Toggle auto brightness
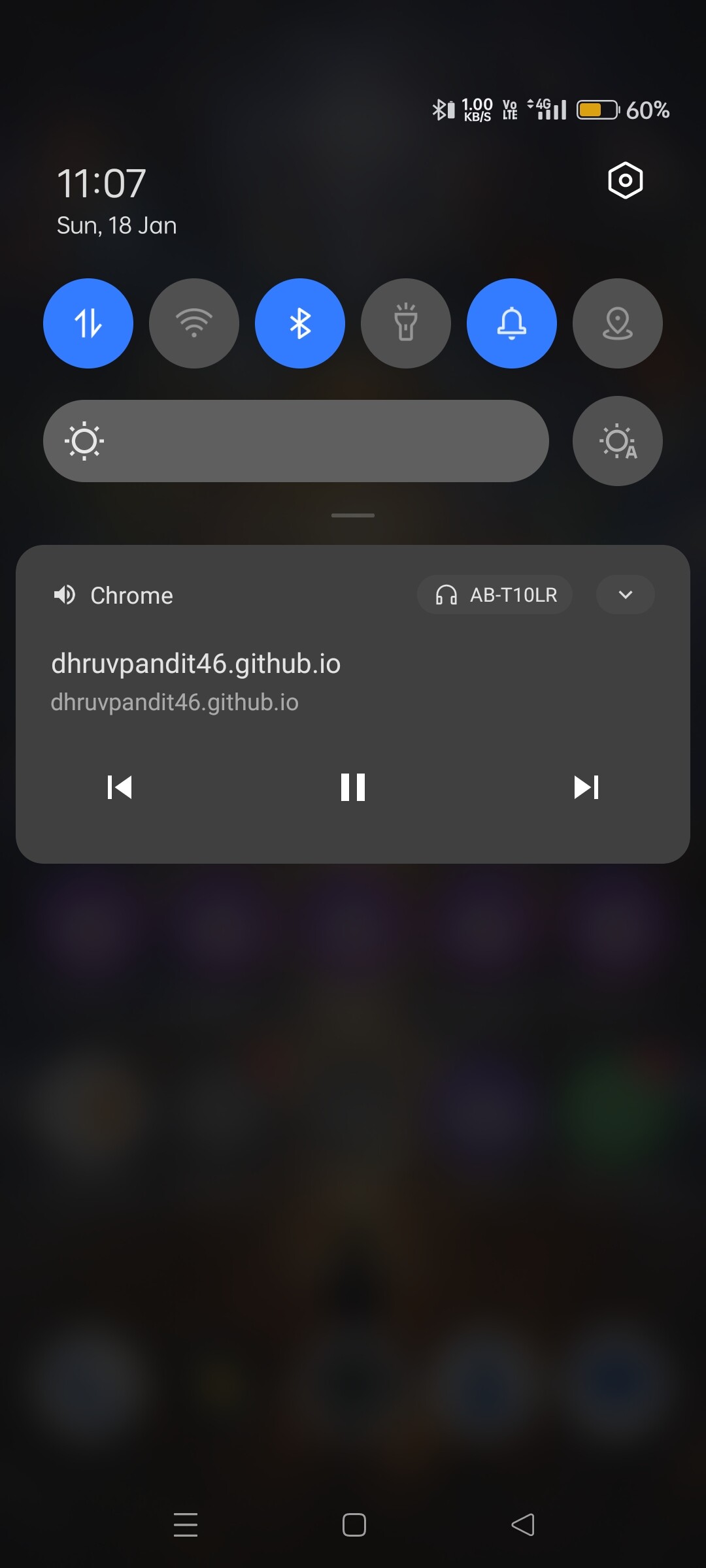Viewport: 706px width, 1568px height. (x=618, y=441)
